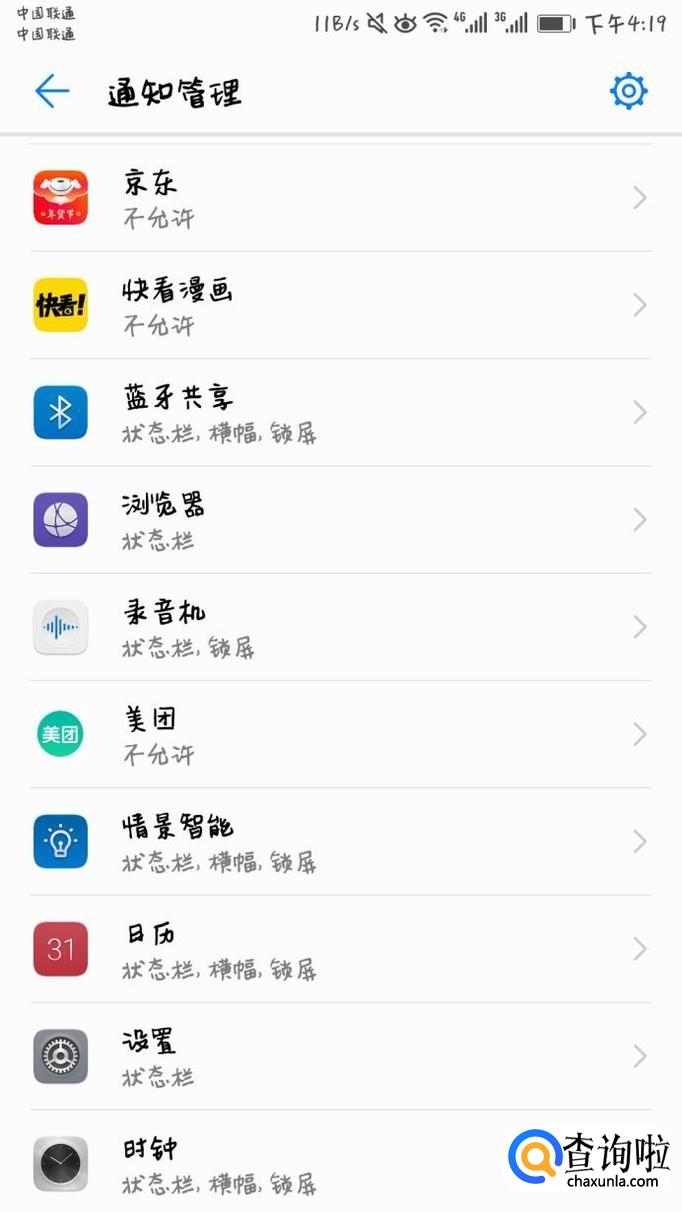Tap the 设置 row
Viewport: 682px width, 1212px height.
pyautogui.click(x=340, y=1057)
